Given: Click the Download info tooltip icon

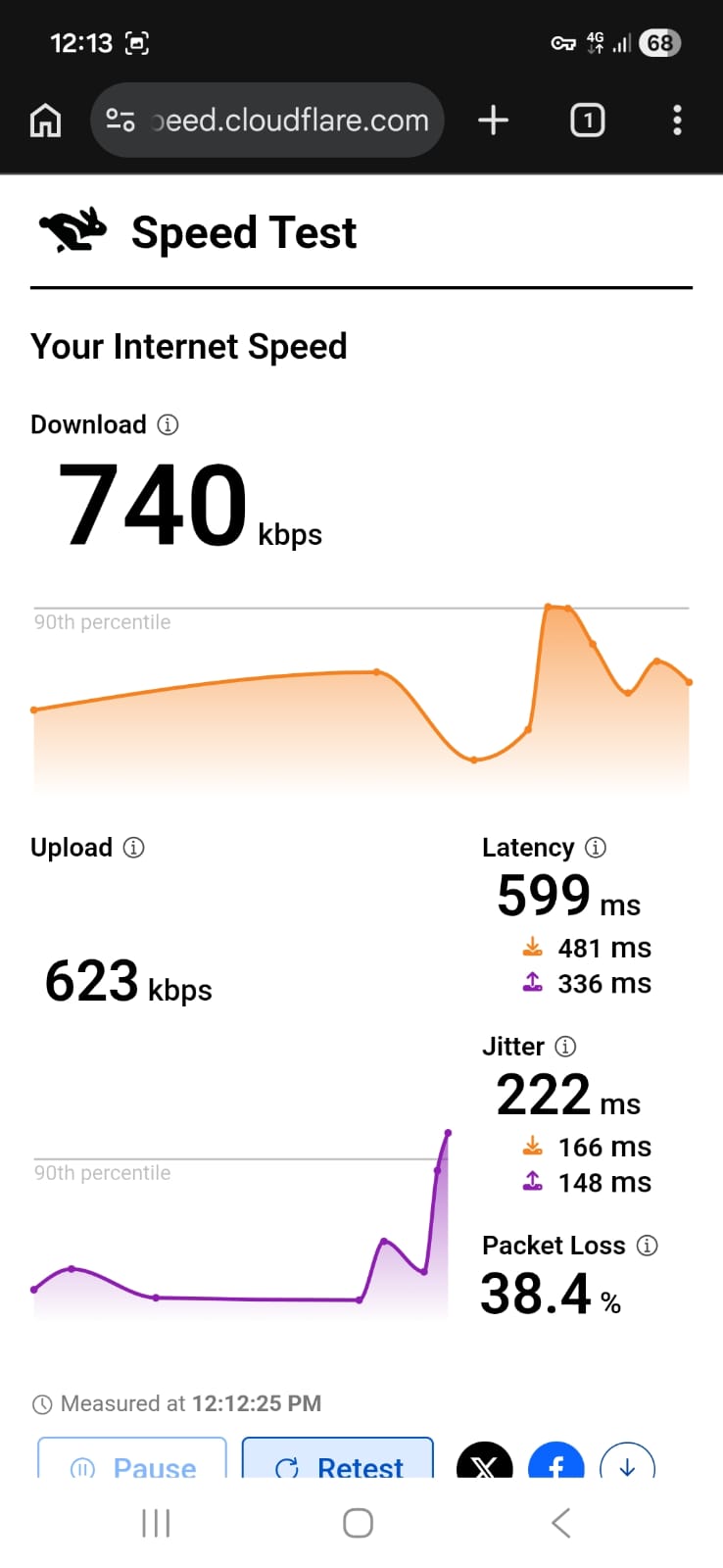Looking at the screenshot, I should point(168,424).
